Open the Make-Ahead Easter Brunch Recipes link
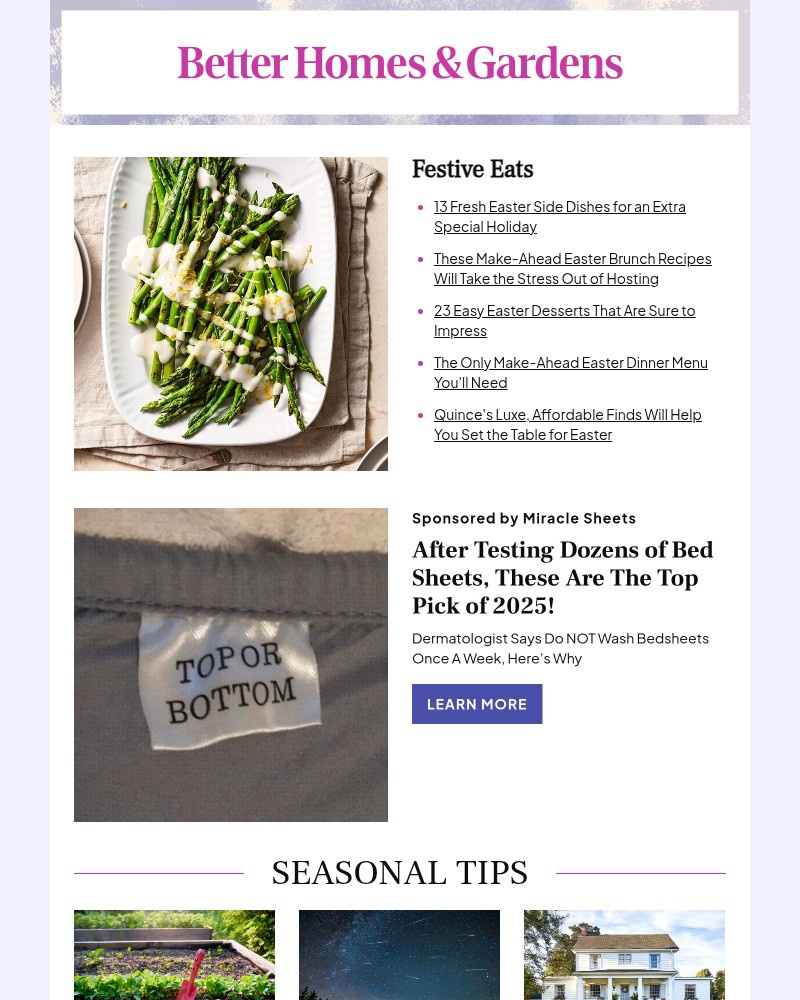The image size is (800, 1000). click(x=572, y=268)
